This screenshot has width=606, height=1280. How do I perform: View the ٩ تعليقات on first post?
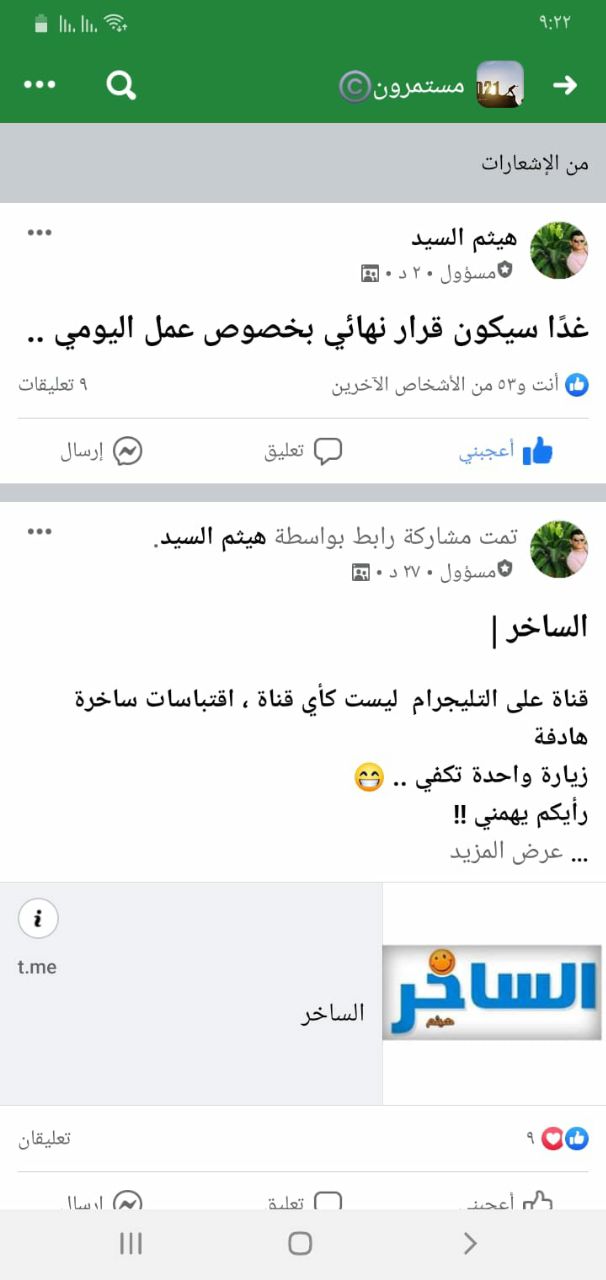(x=53, y=384)
